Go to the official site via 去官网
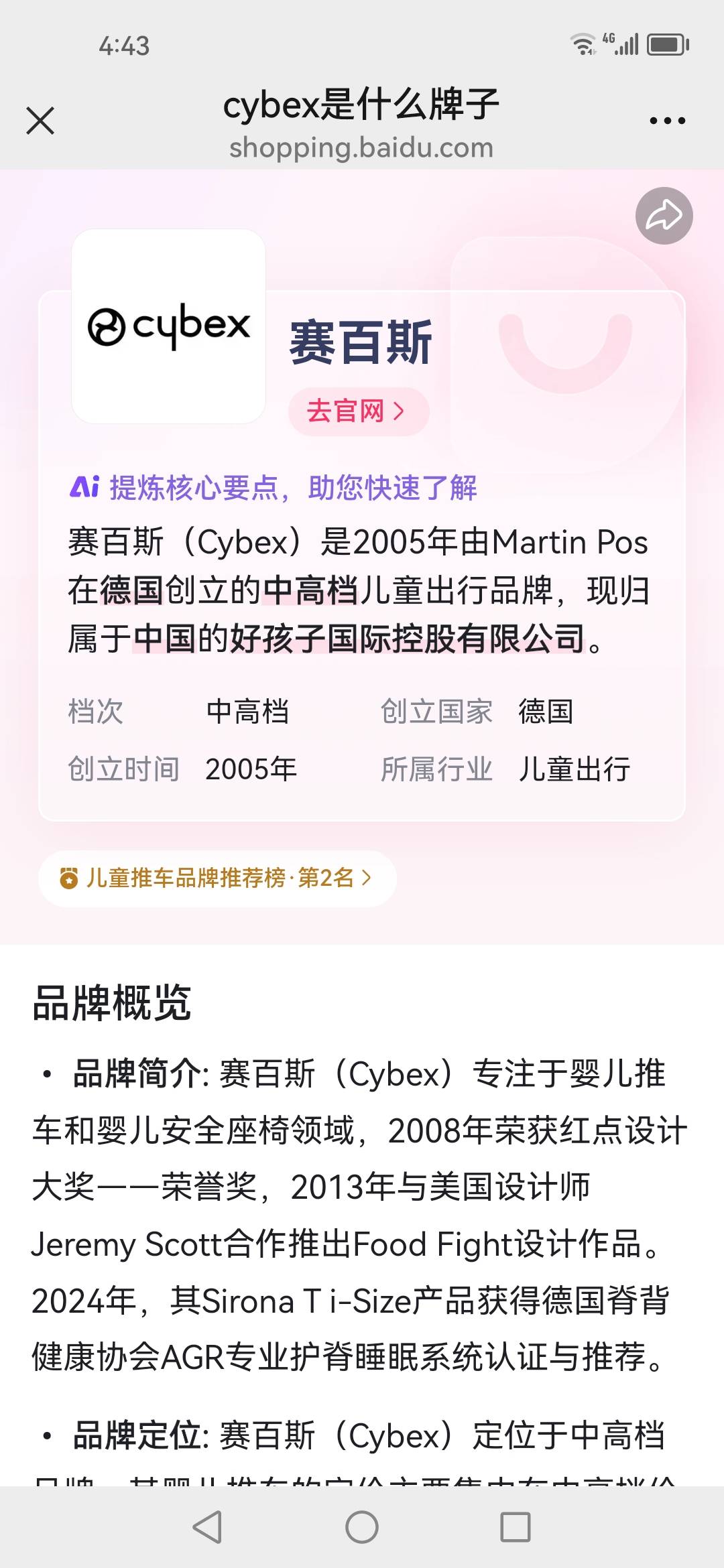 coord(357,411)
